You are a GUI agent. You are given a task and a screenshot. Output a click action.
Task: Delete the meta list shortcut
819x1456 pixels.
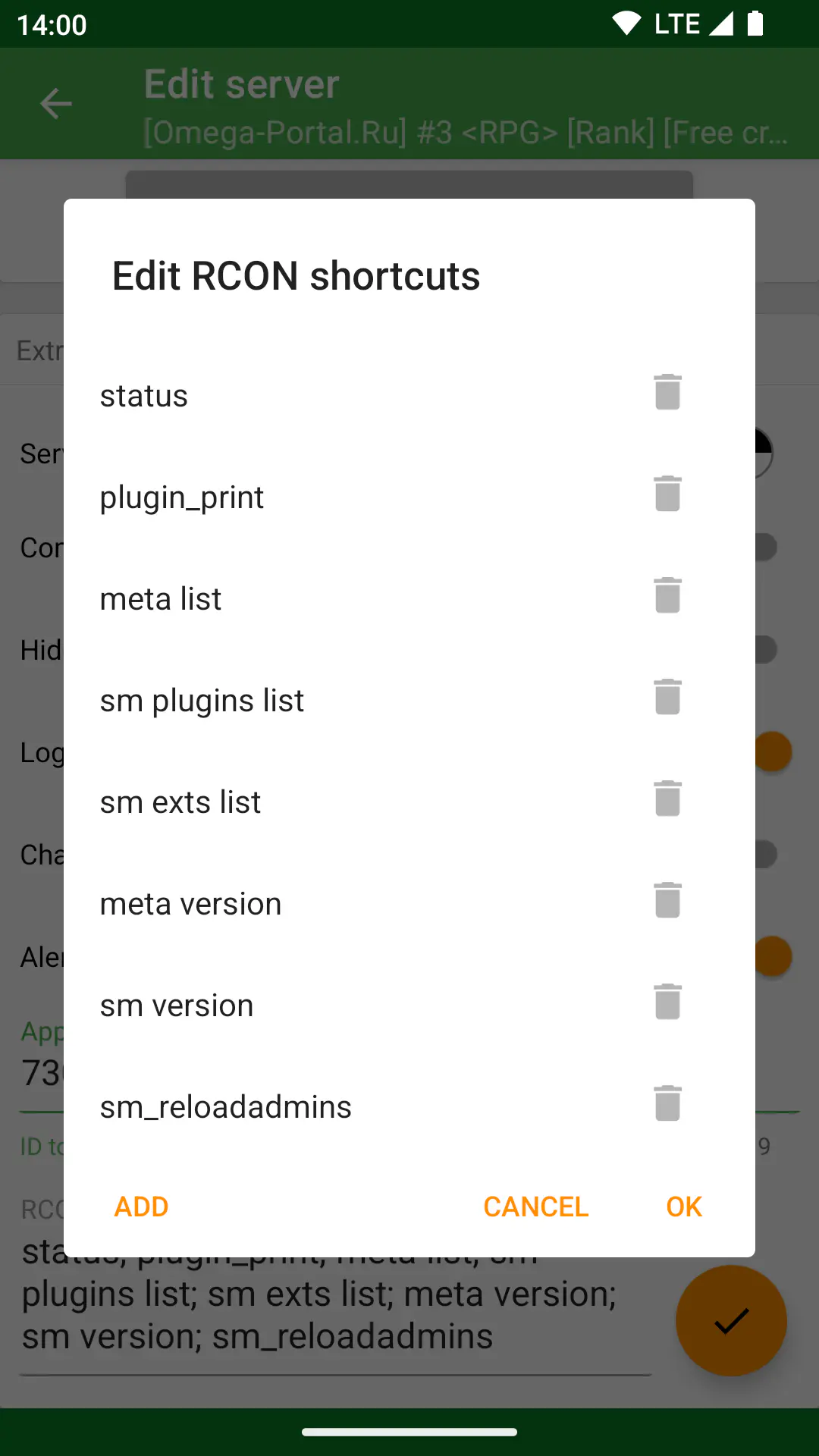tap(667, 595)
